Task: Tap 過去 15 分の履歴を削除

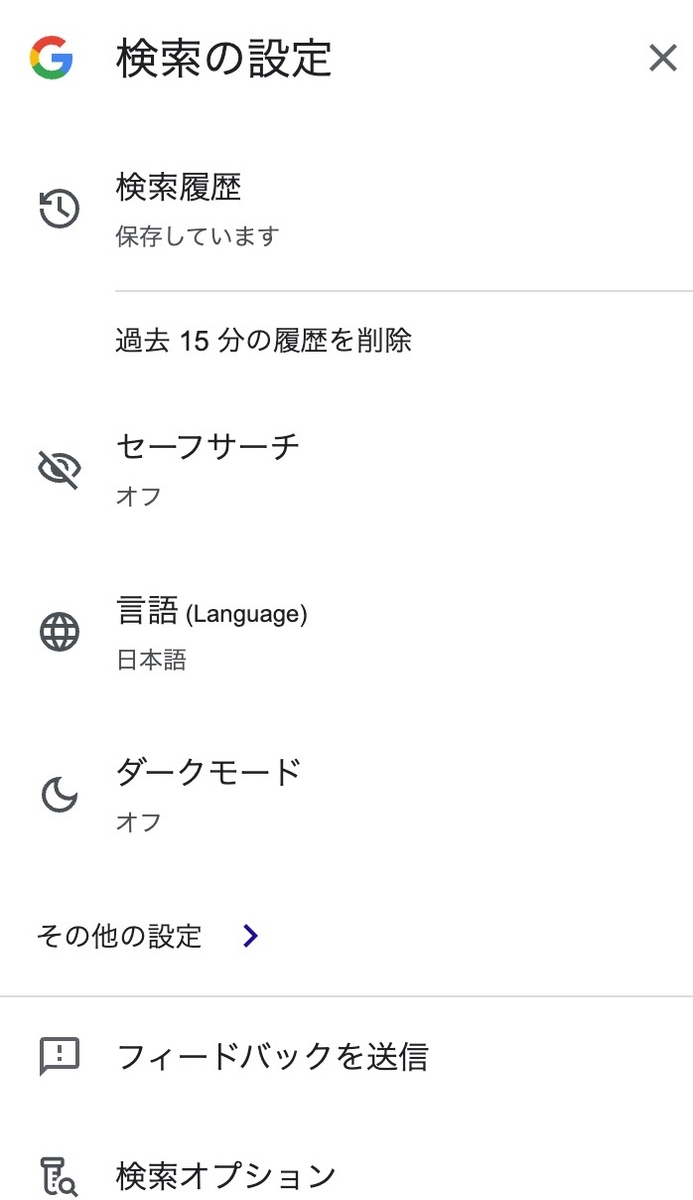Action: (263, 341)
